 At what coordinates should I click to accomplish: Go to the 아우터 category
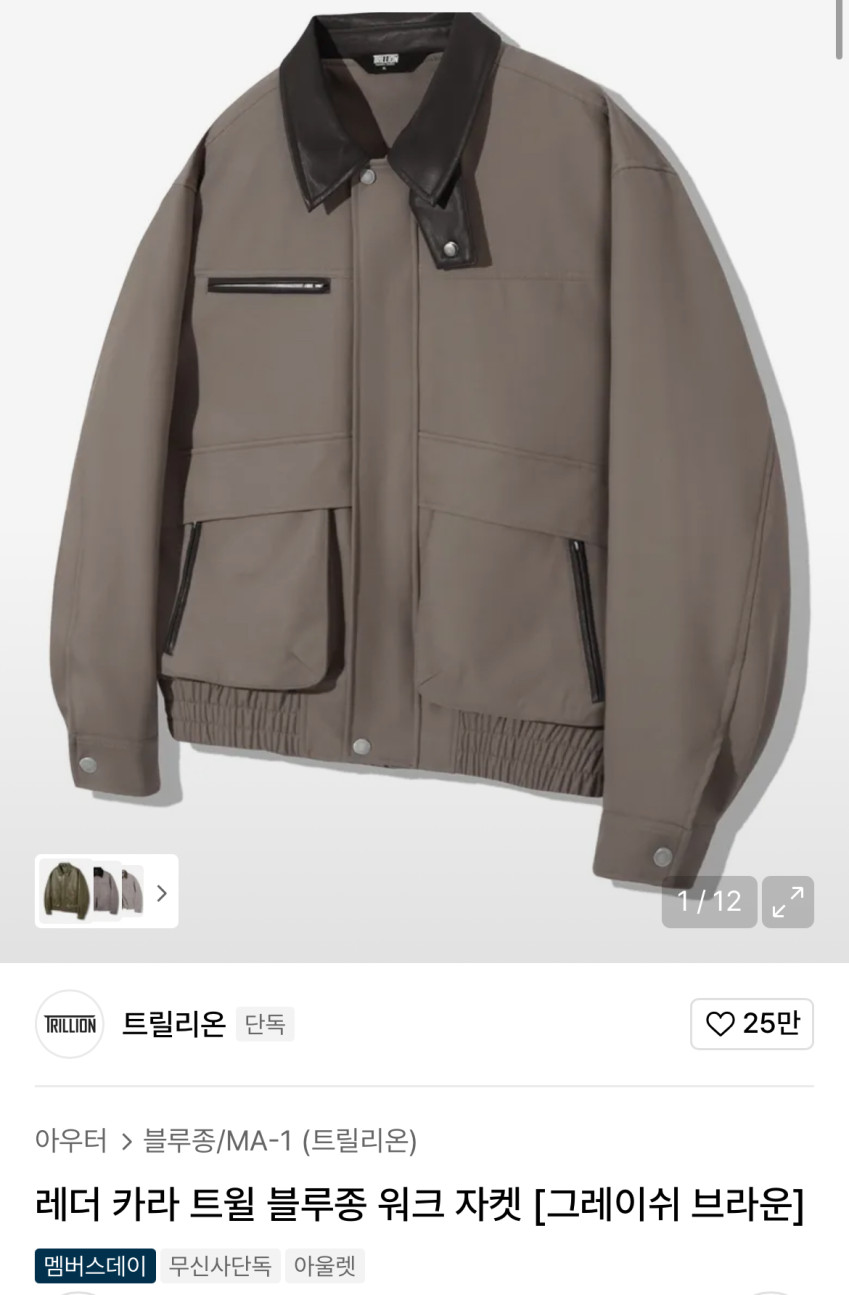[x=70, y=1140]
